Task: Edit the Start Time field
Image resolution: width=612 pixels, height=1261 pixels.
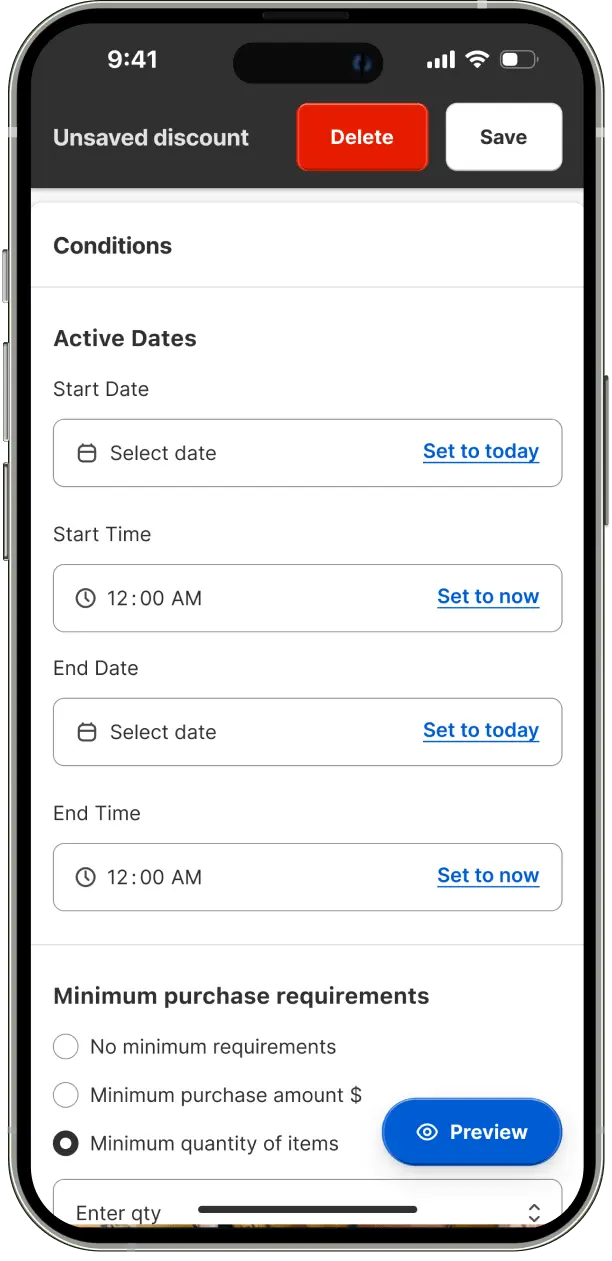Action: click(230, 598)
